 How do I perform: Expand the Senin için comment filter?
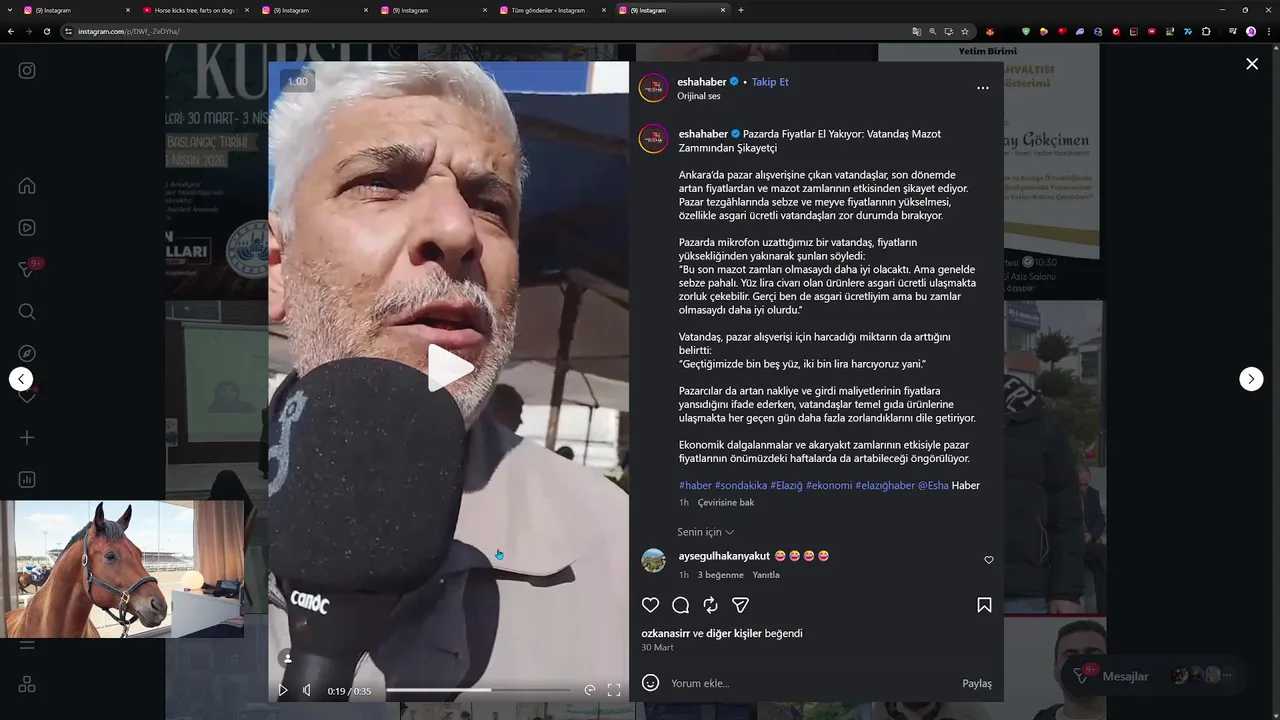pyautogui.click(x=706, y=532)
